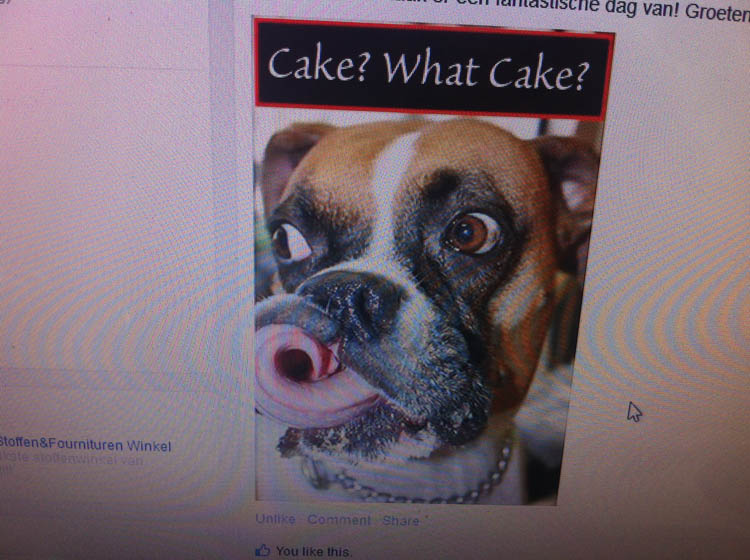Open Comment under the dog post
The height and width of the screenshot is (560, 750).
[339, 520]
